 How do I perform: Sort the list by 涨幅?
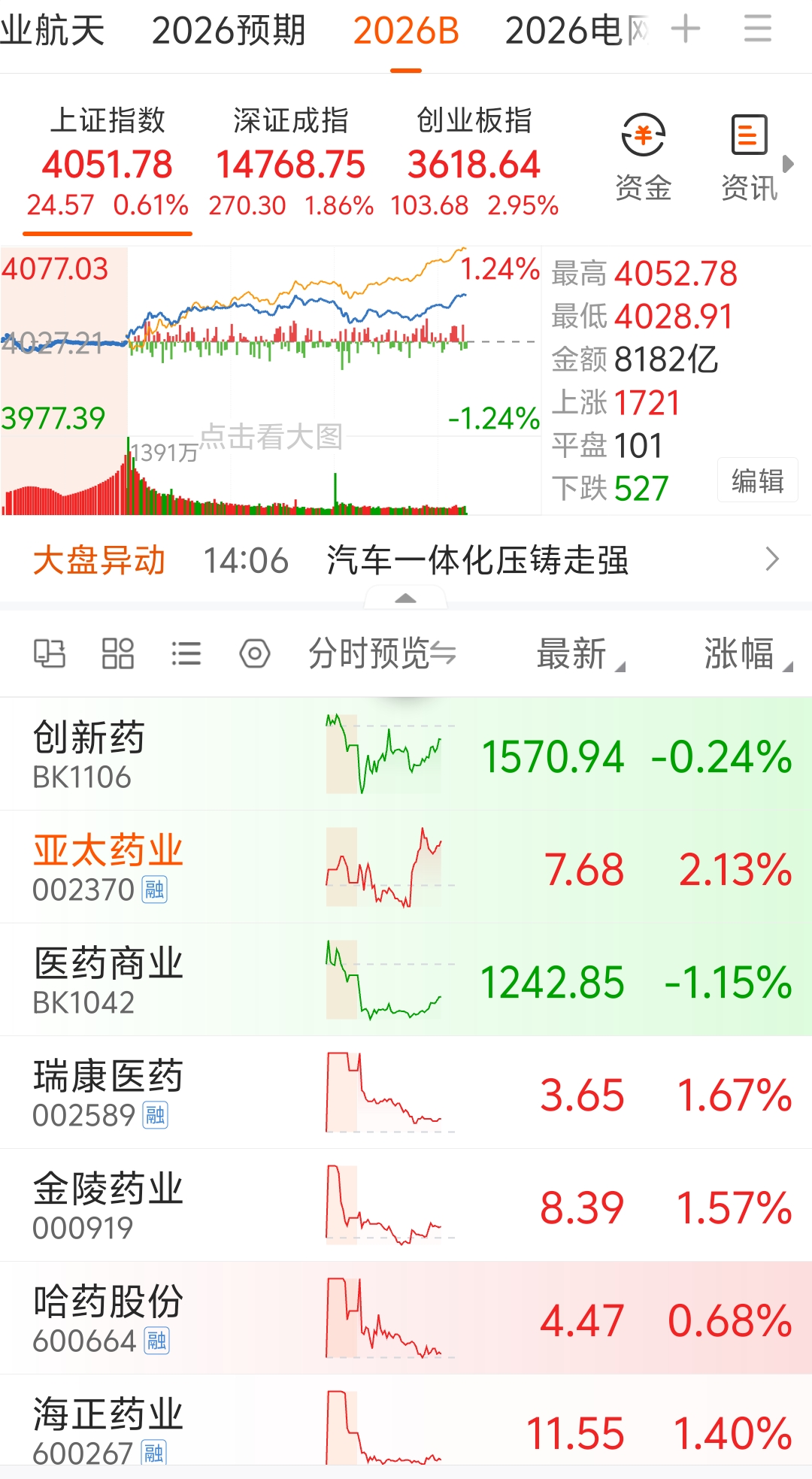coord(748,653)
